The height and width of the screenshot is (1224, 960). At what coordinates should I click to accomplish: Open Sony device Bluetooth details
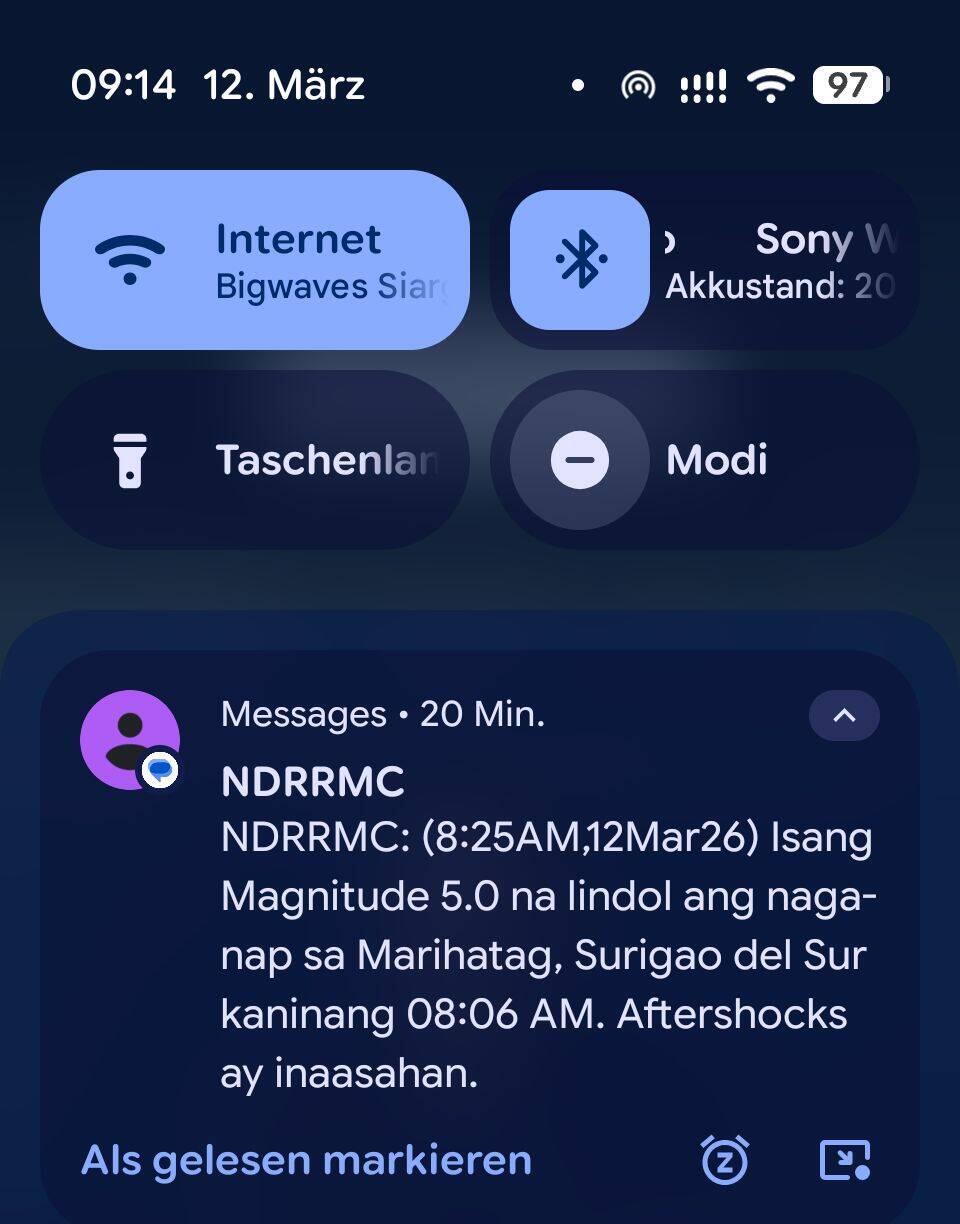click(780, 260)
